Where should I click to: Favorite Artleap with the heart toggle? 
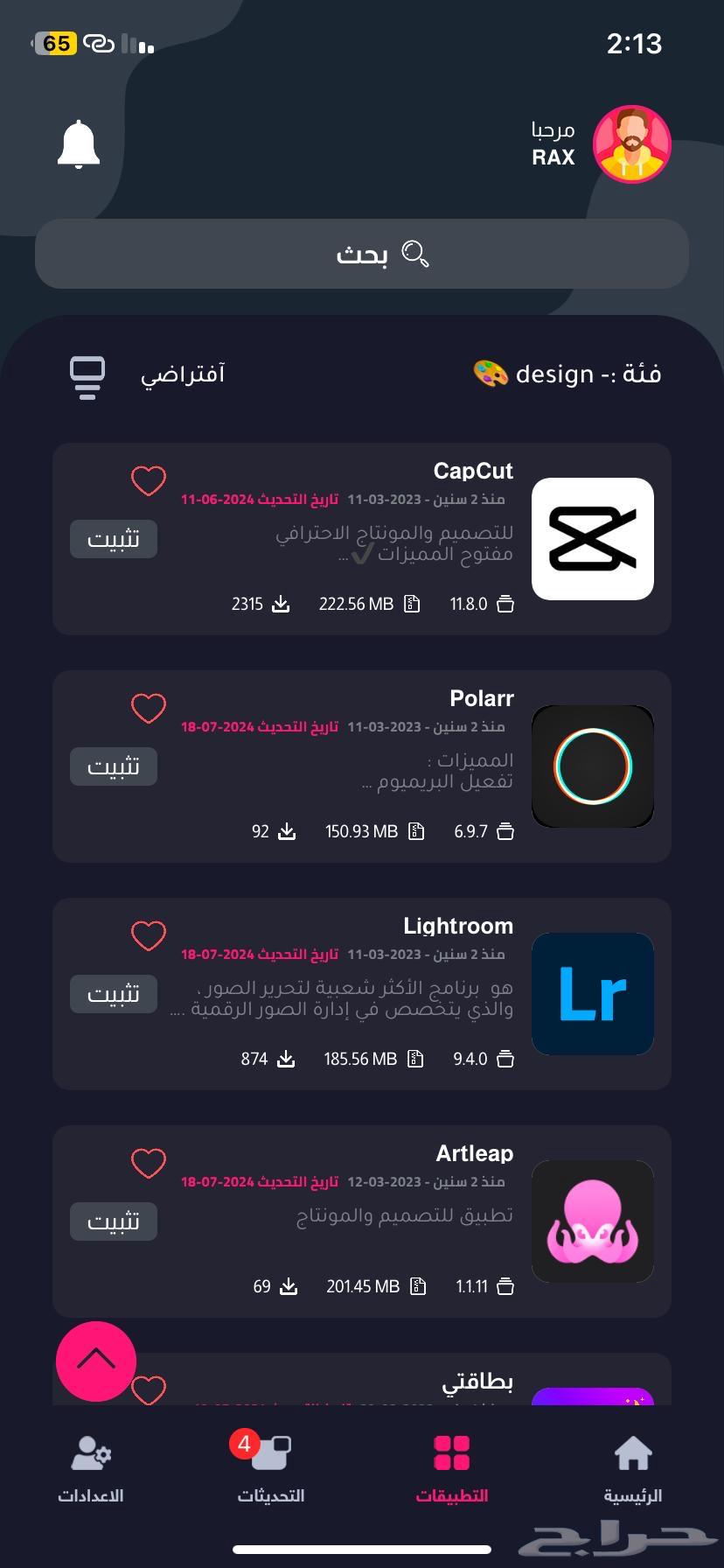point(148,1164)
